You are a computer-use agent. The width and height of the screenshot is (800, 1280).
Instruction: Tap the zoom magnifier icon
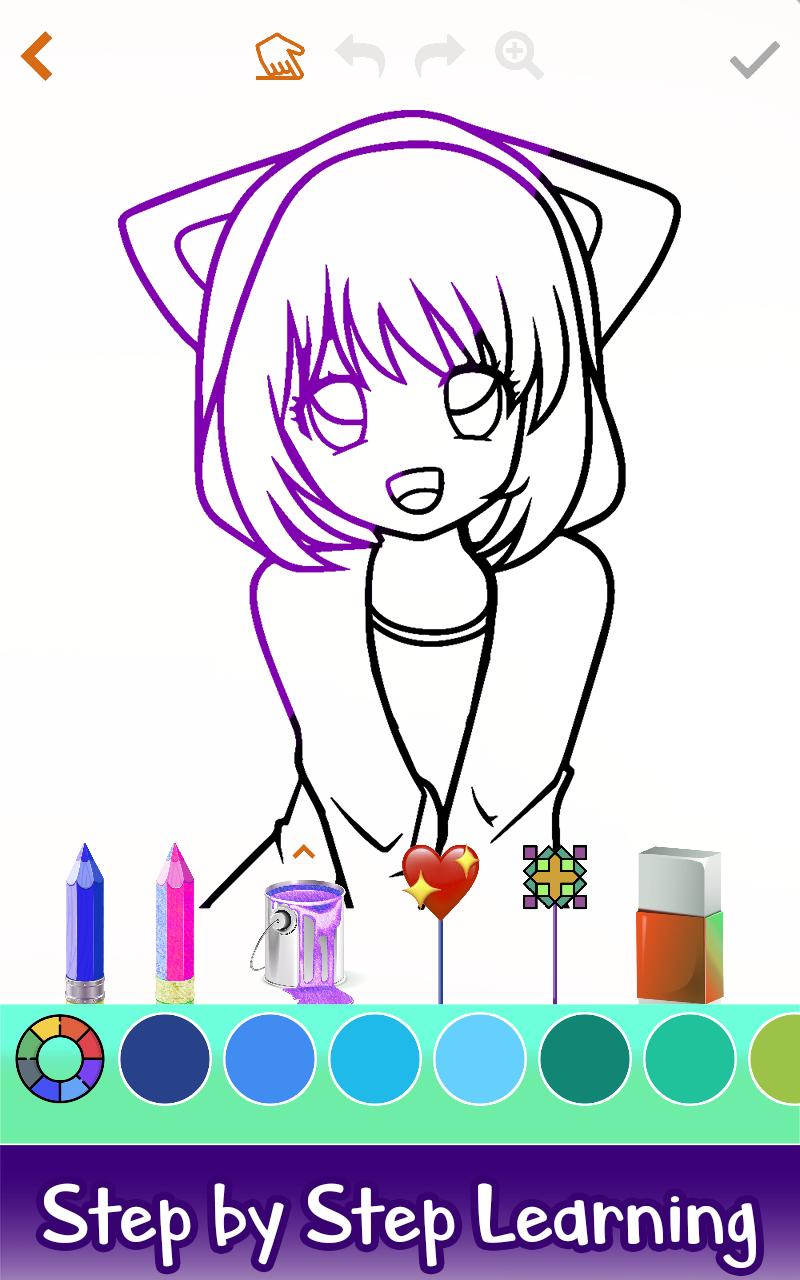519,56
